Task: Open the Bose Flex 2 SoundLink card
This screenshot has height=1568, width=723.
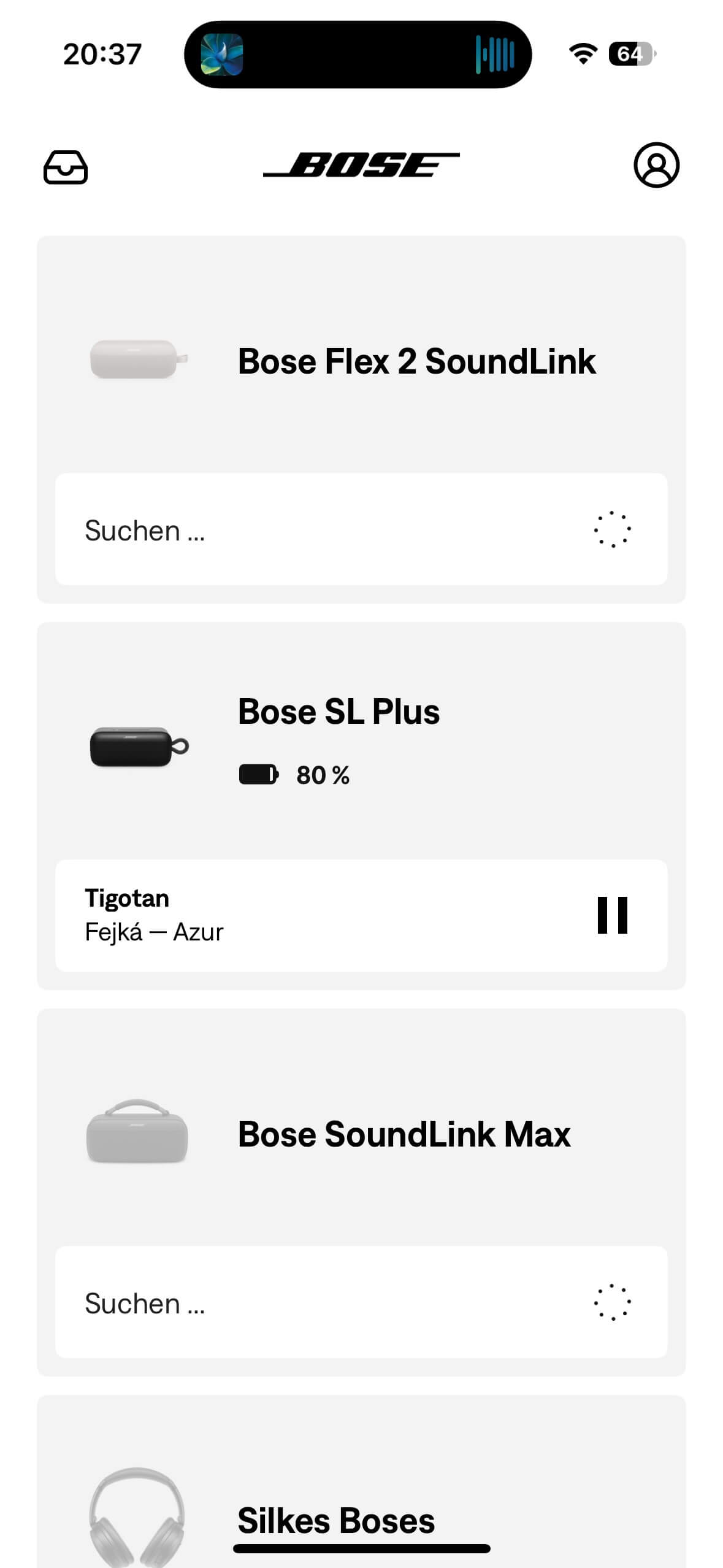Action: click(x=361, y=361)
